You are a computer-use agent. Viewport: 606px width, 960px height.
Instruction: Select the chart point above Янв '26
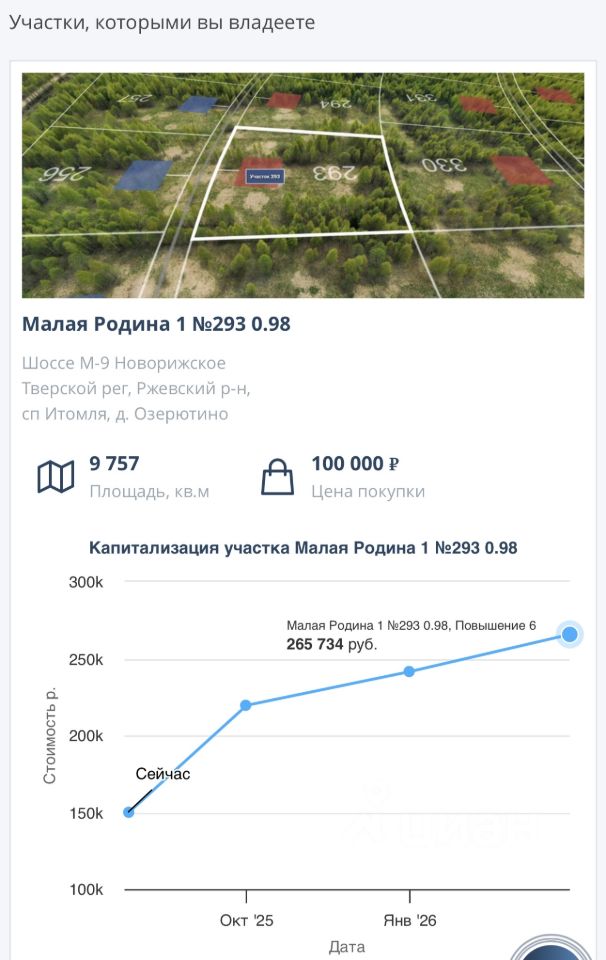tap(409, 671)
